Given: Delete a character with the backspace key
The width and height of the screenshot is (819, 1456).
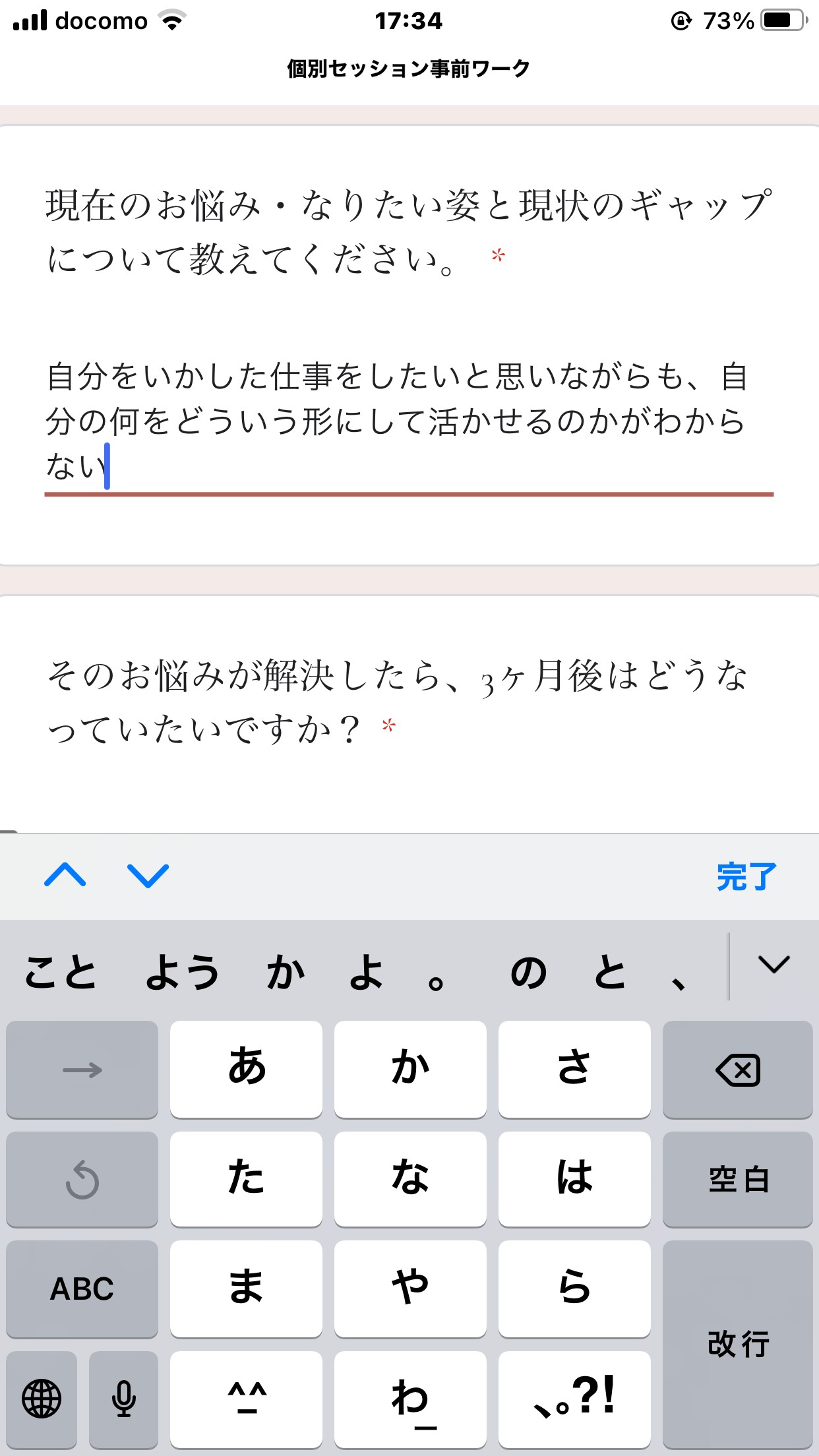Looking at the screenshot, I should click(x=738, y=1070).
